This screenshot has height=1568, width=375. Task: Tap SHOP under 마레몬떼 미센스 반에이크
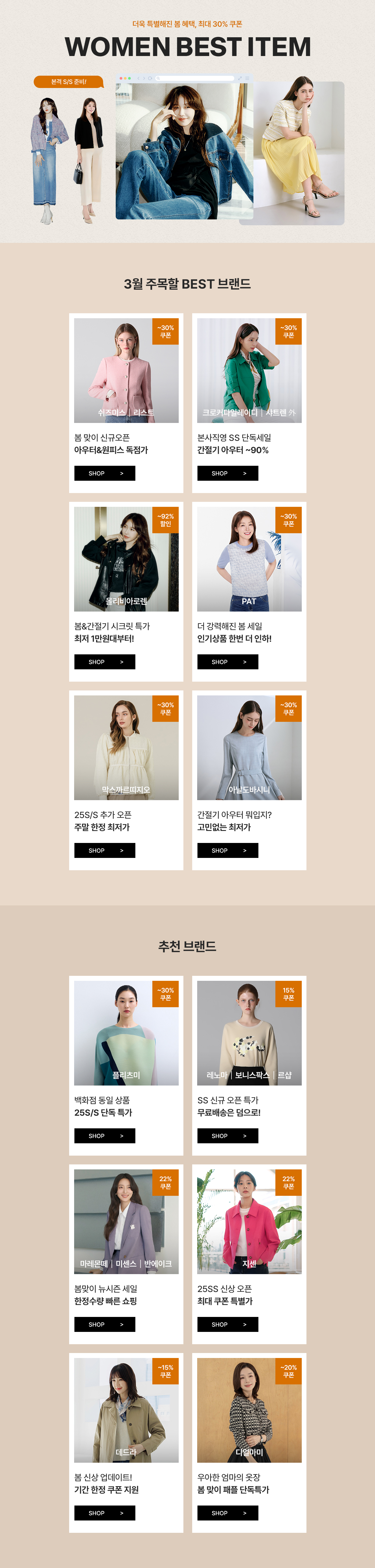[x=105, y=1325]
